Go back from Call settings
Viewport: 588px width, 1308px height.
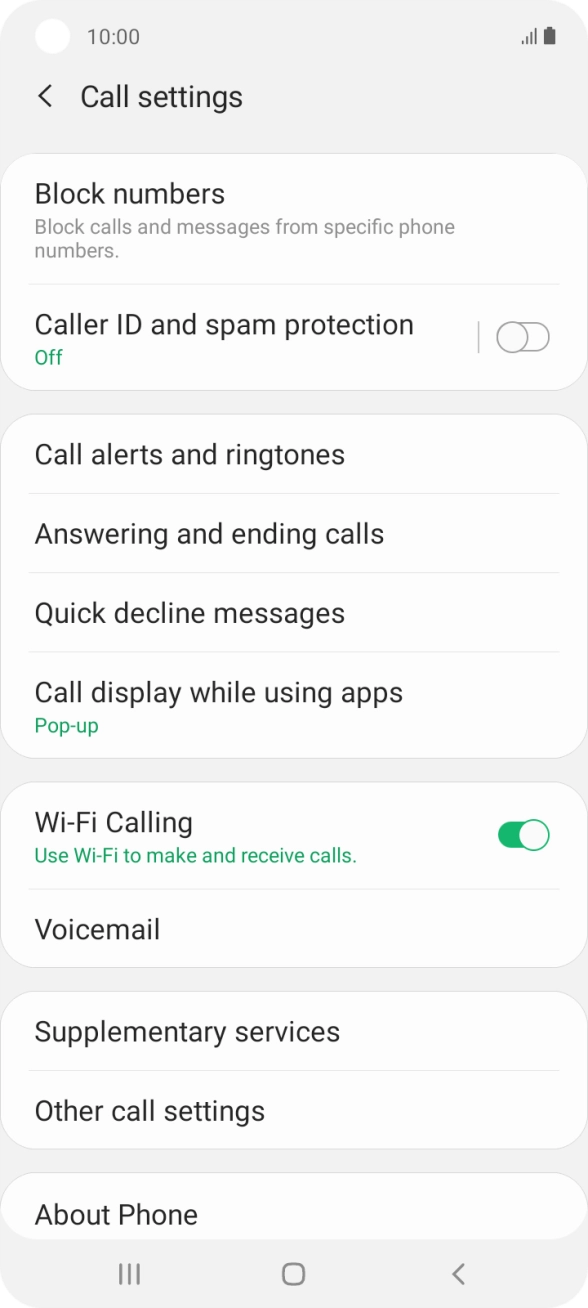tap(45, 97)
